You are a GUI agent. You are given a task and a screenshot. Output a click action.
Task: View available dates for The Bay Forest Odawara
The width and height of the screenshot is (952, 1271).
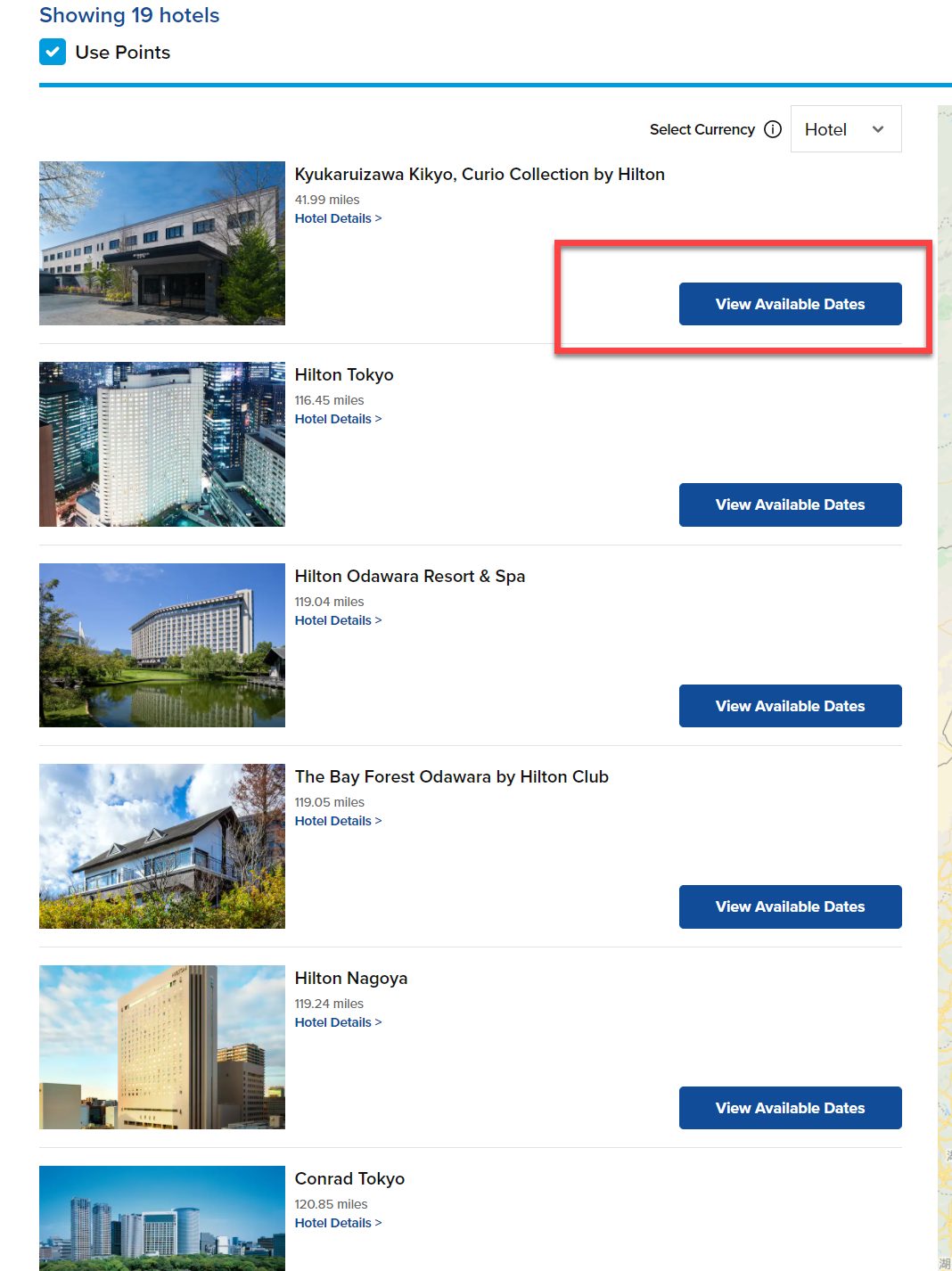[790, 906]
